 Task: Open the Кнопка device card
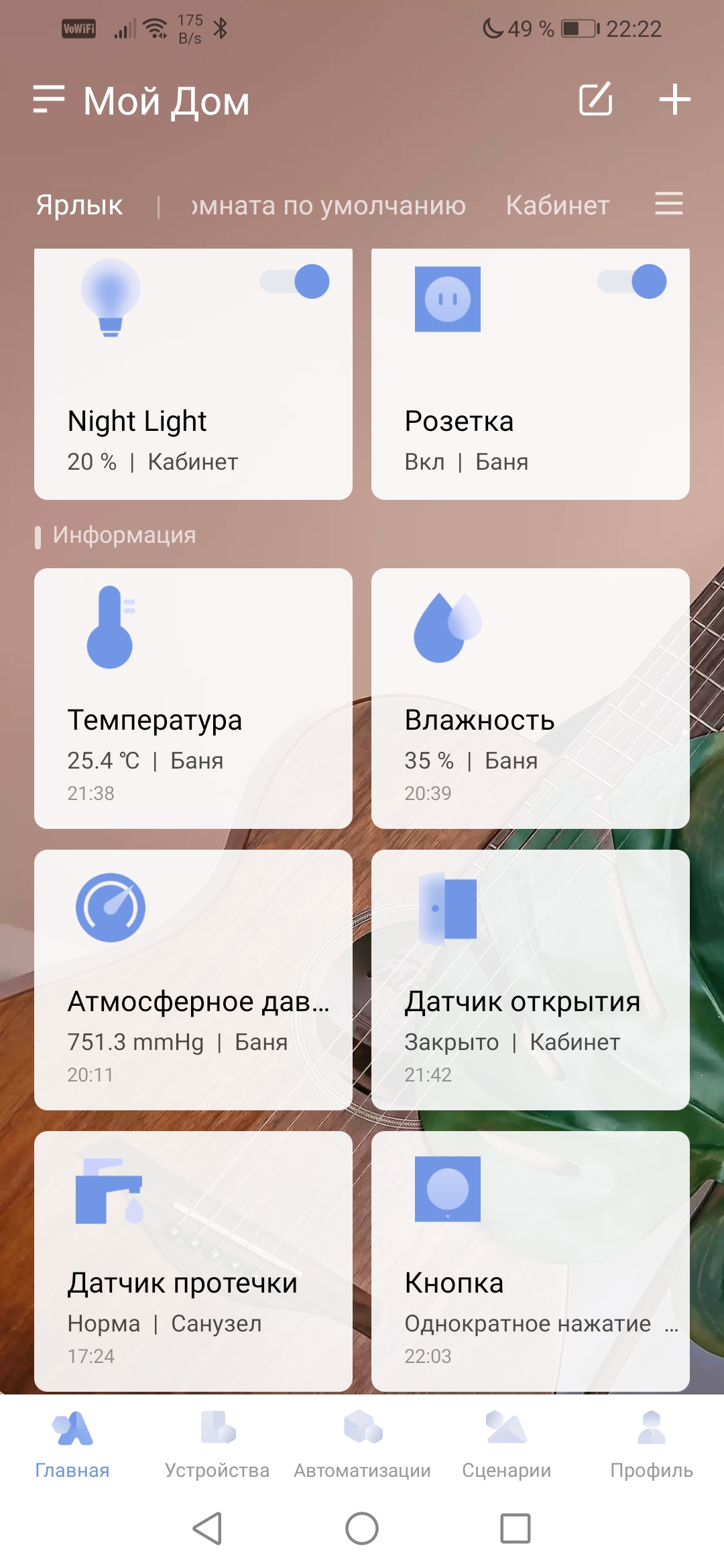coord(530,1261)
